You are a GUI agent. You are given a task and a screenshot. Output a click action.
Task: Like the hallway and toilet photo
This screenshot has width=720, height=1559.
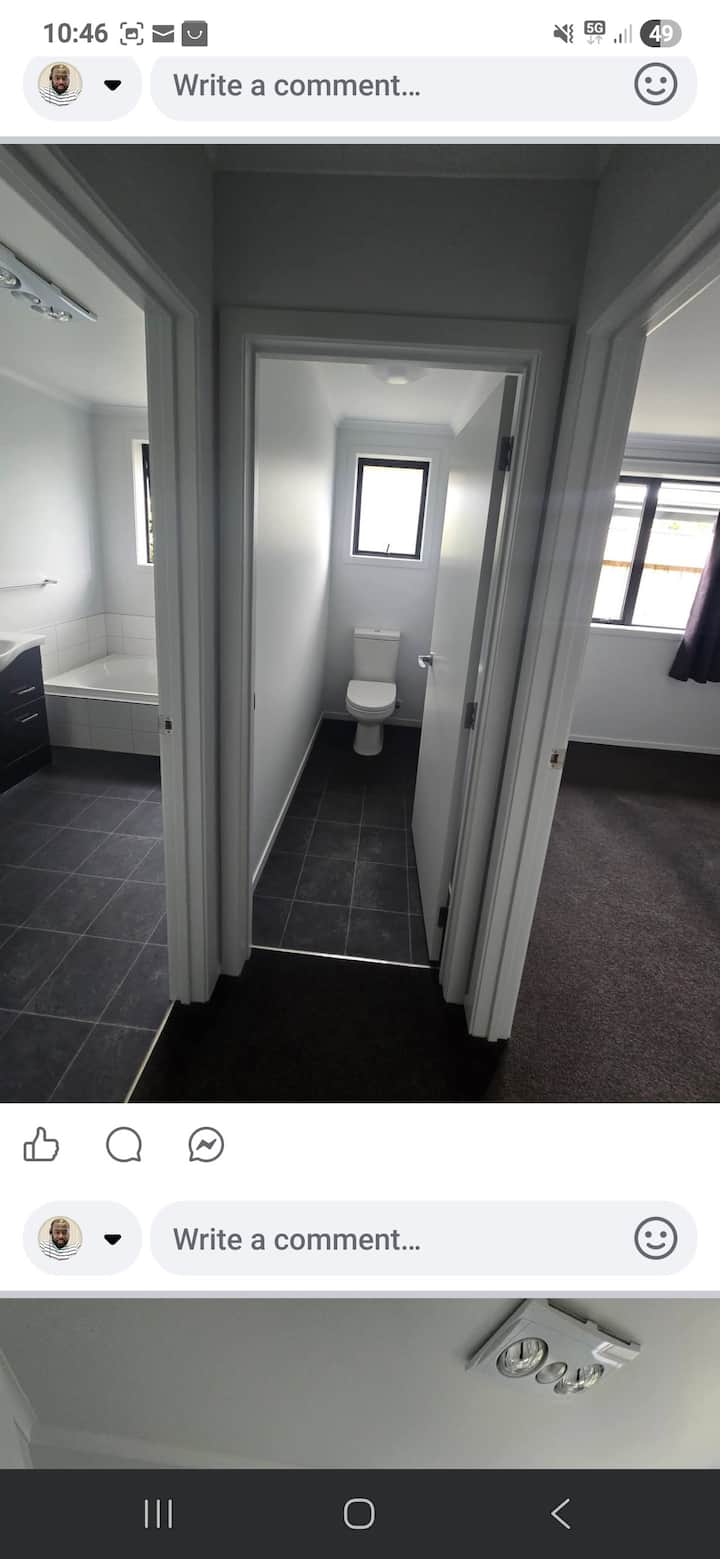tap(41, 1145)
